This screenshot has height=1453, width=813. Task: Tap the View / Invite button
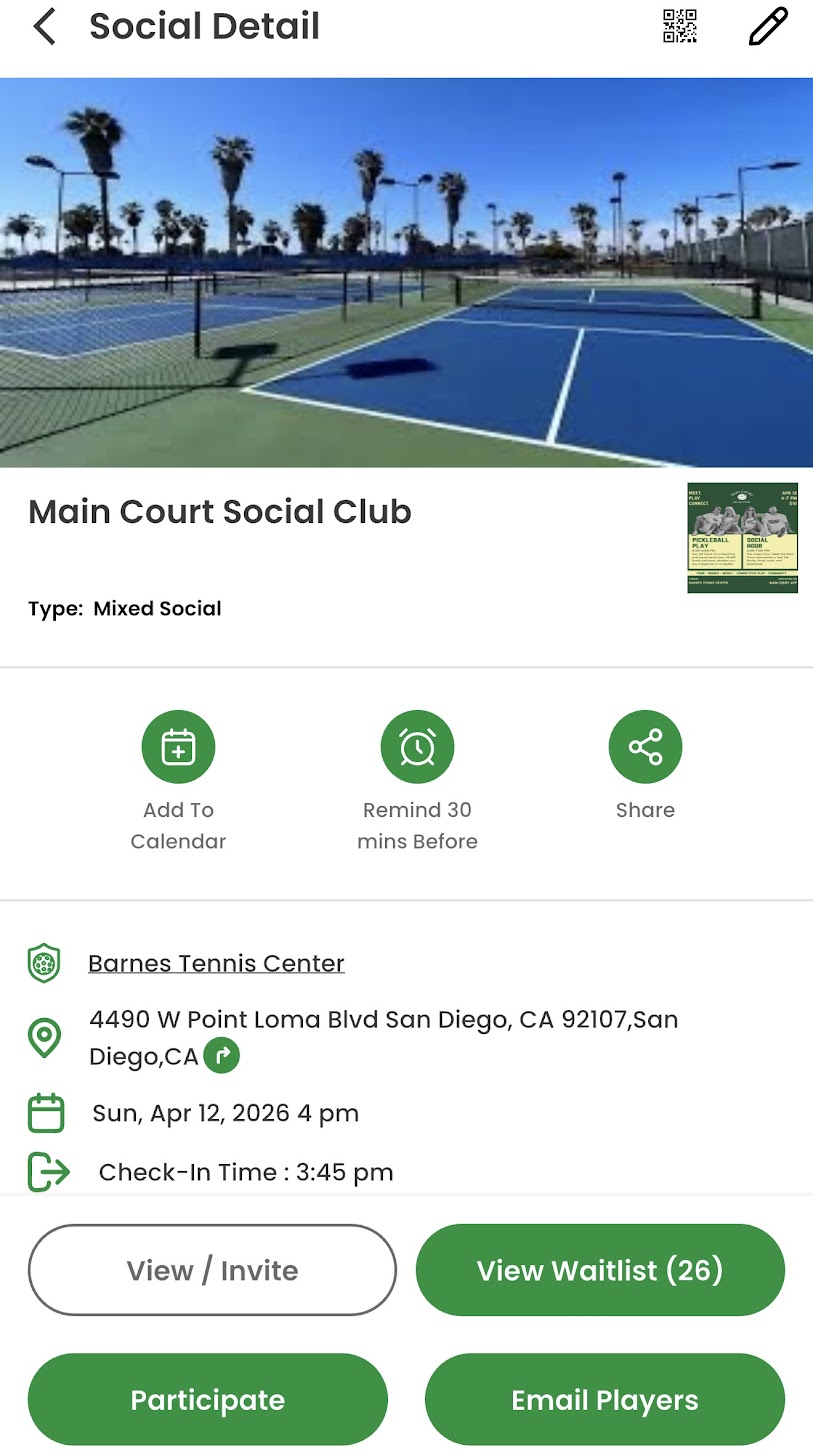212,1270
